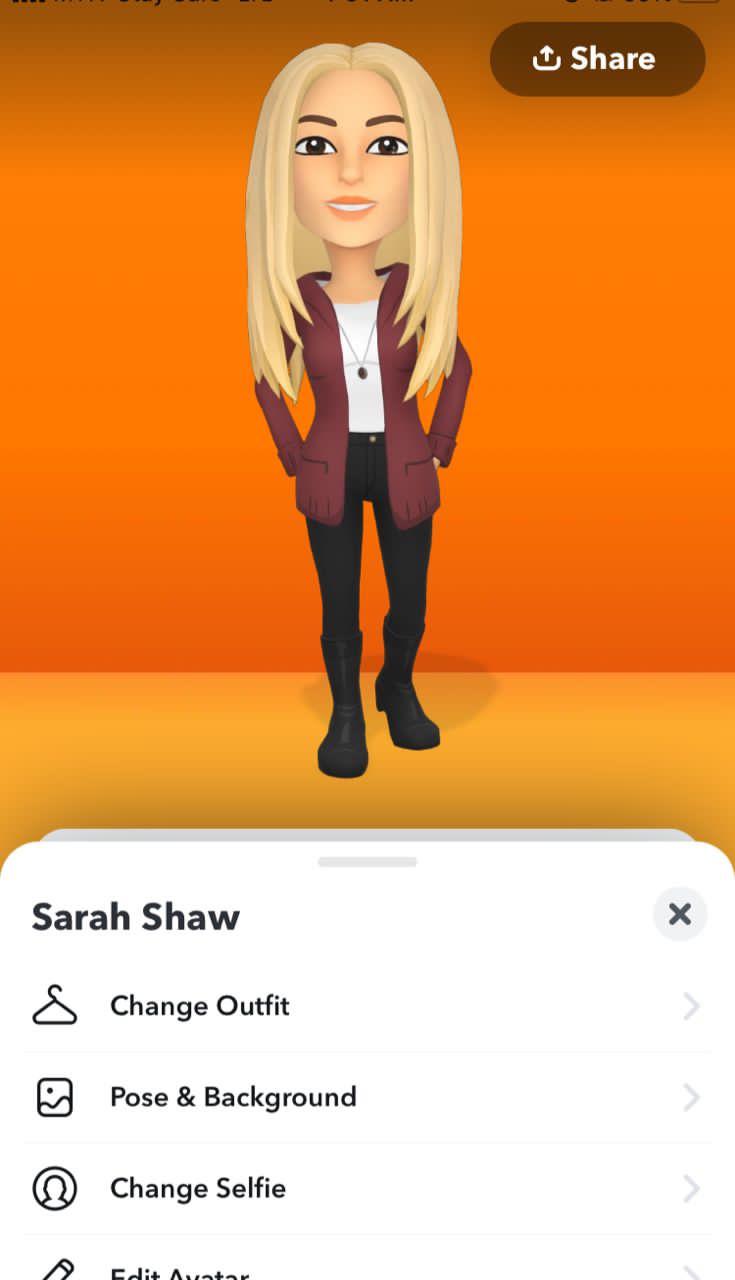Close the Sarah Shaw options sheet
The width and height of the screenshot is (735, 1280).
coord(680,914)
